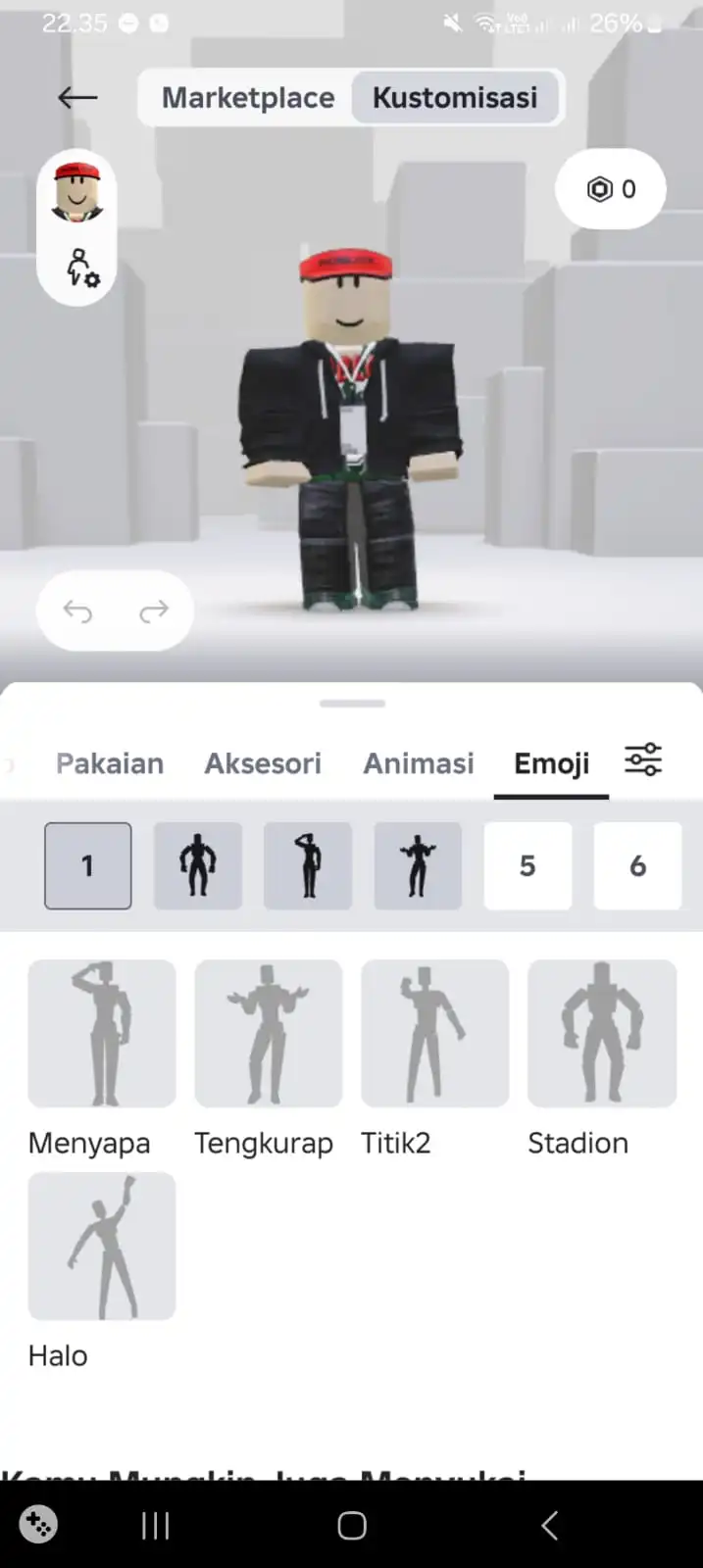Pick the Menyapa emote
This screenshot has width=703, height=1568.
click(x=102, y=1034)
